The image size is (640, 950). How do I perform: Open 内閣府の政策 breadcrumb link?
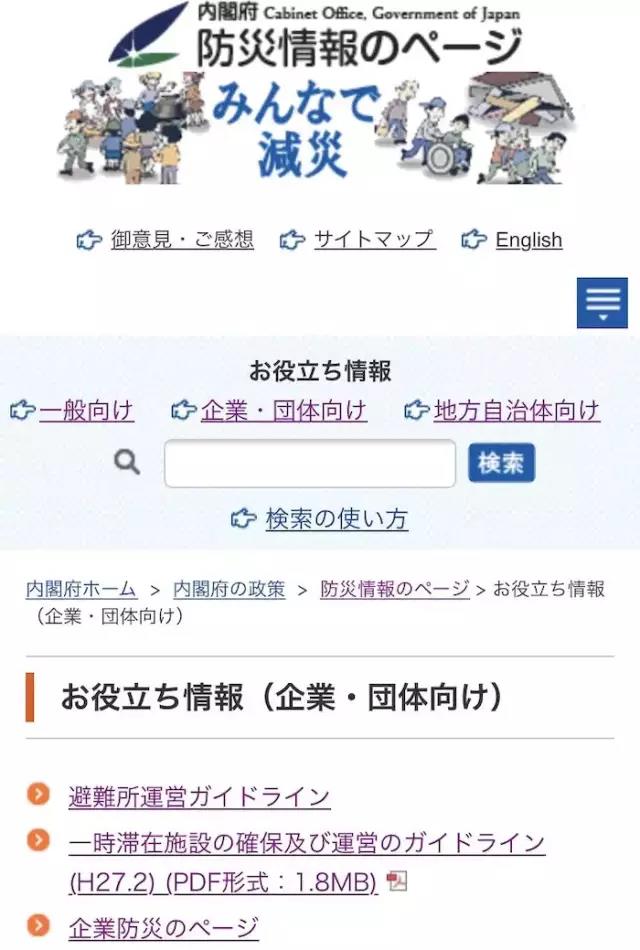click(229, 589)
